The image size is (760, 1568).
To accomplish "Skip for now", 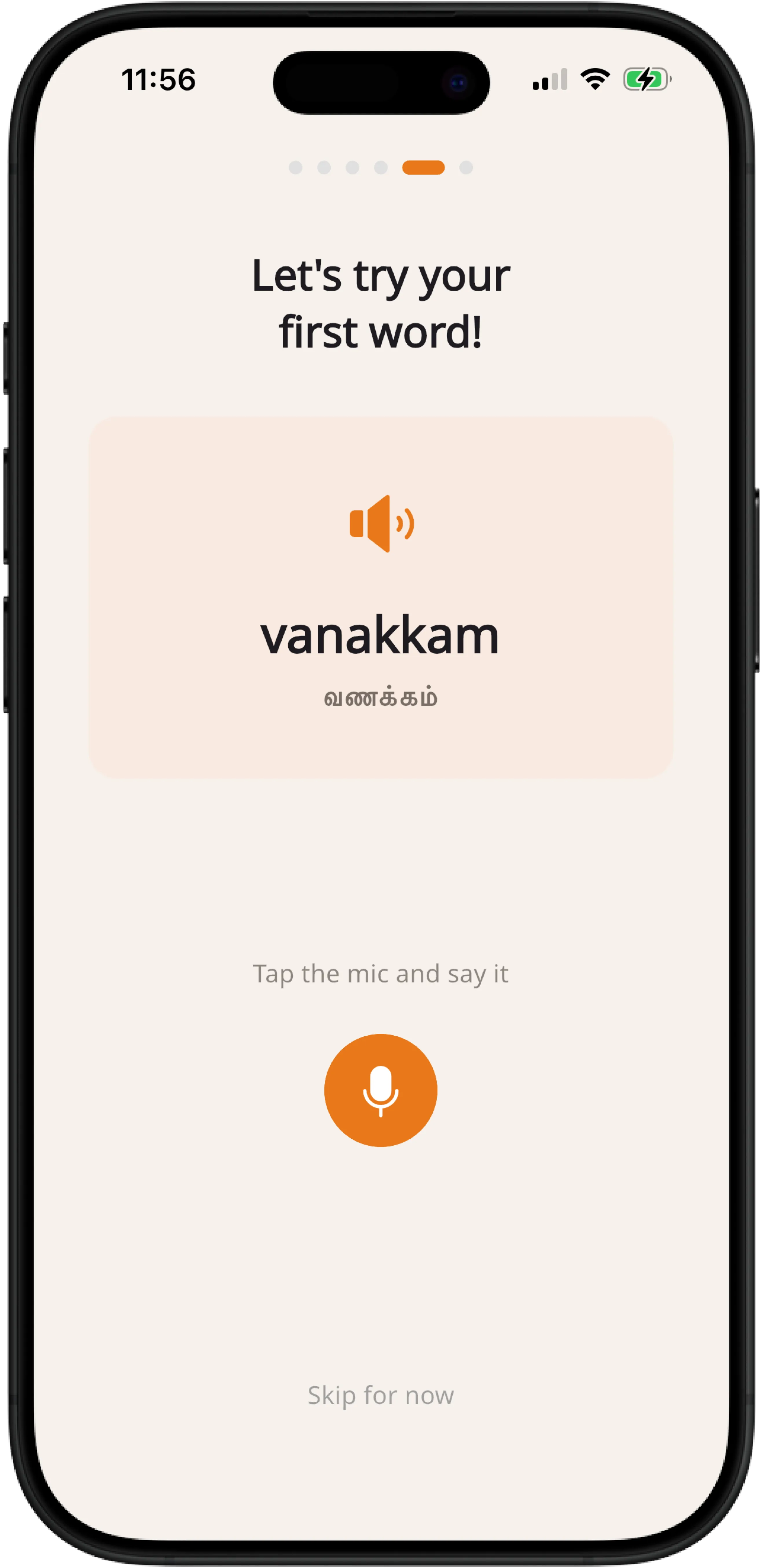I will click(381, 1395).
